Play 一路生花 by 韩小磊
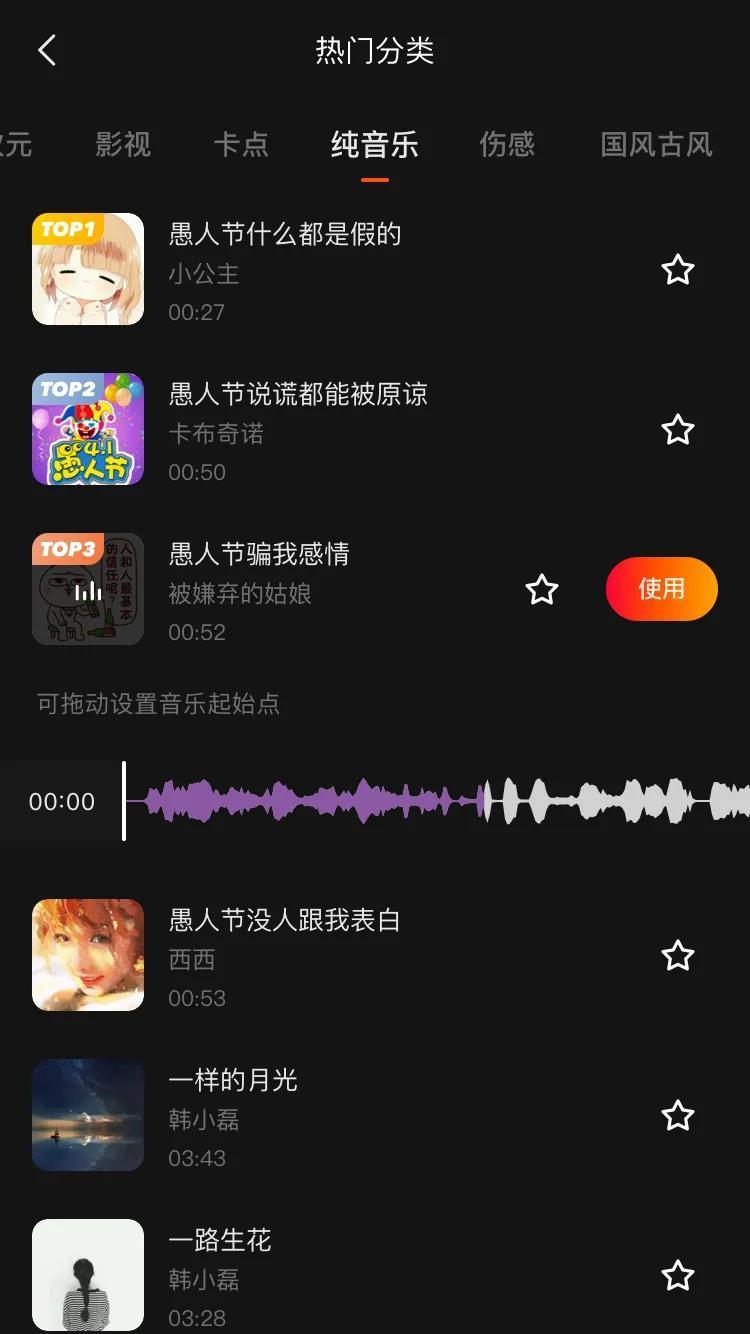This screenshot has height=1334, width=750. (88, 1275)
